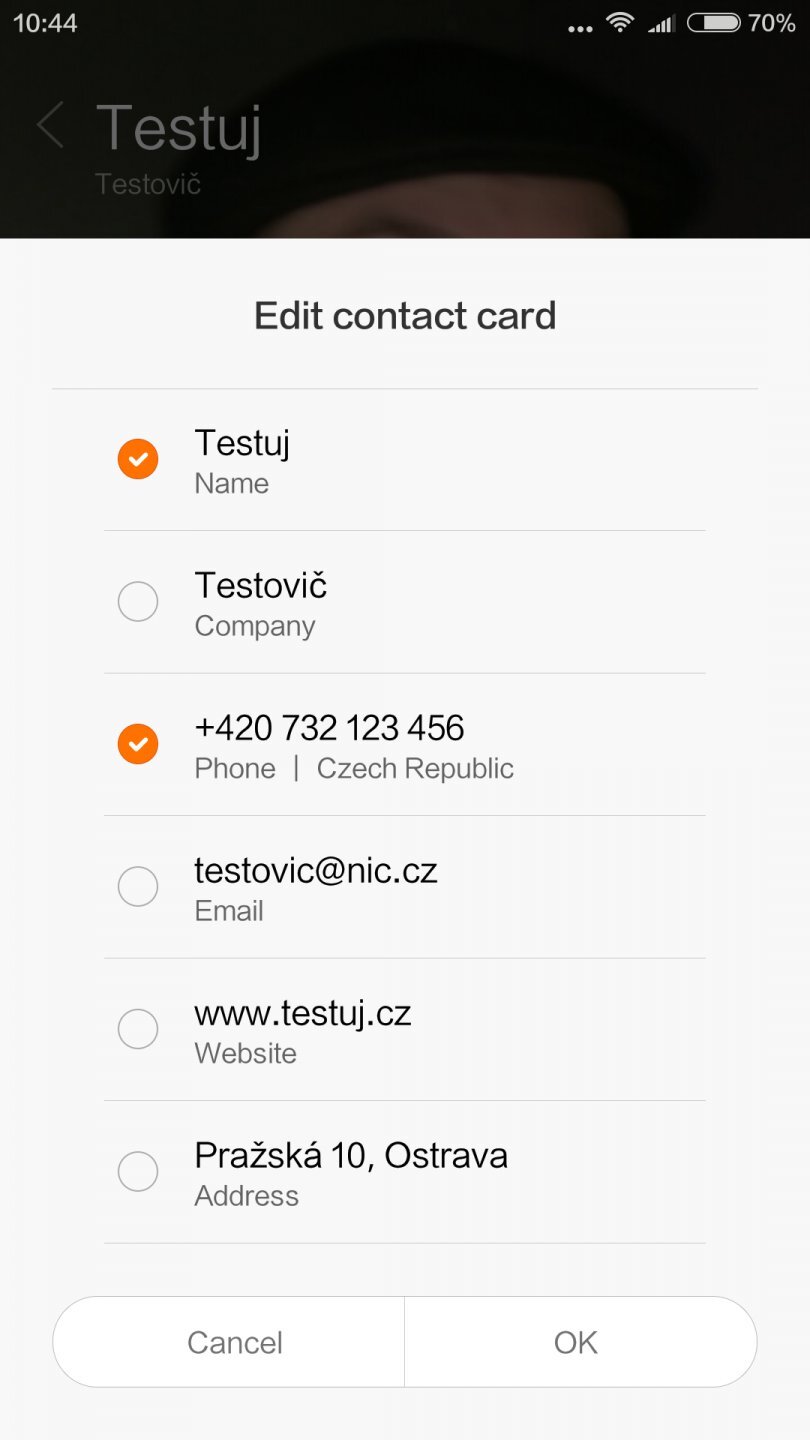
Task: Confirm selection with OK
Action: pos(578,1342)
